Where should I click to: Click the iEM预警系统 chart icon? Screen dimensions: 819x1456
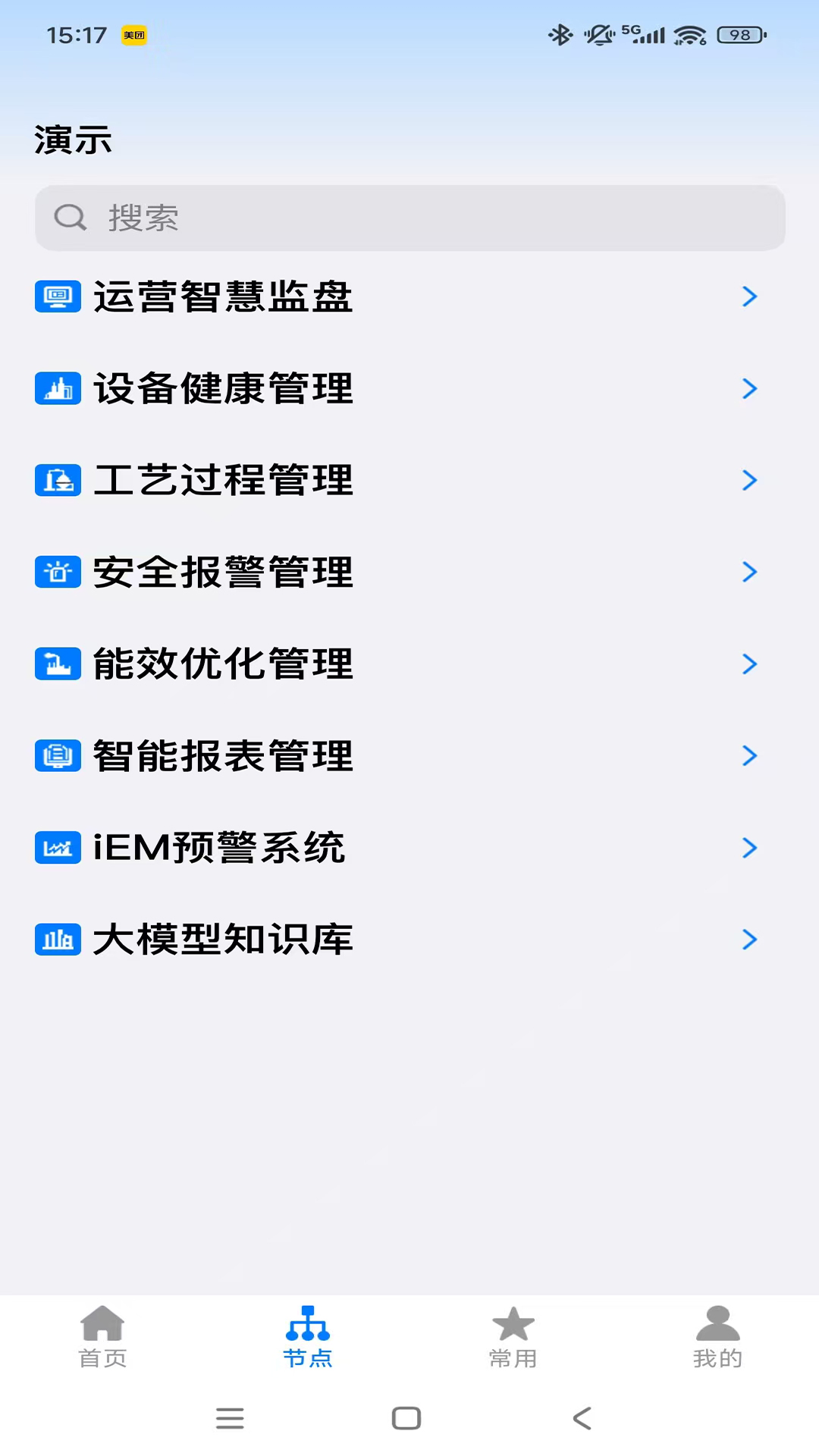58,849
